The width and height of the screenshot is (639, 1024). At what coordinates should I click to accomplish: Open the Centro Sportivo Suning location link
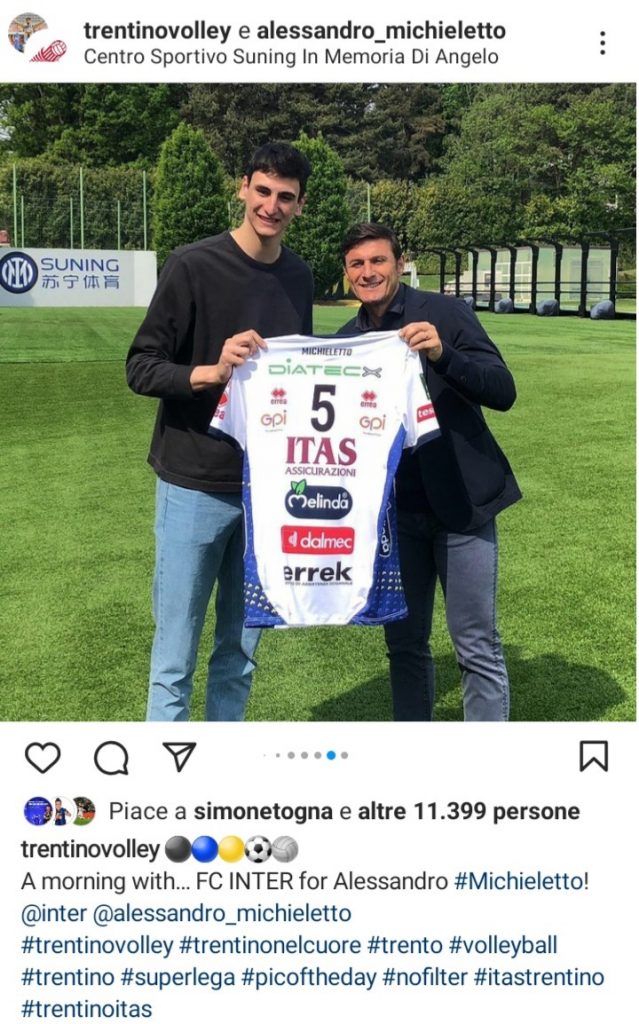pyautogui.click(x=290, y=57)
